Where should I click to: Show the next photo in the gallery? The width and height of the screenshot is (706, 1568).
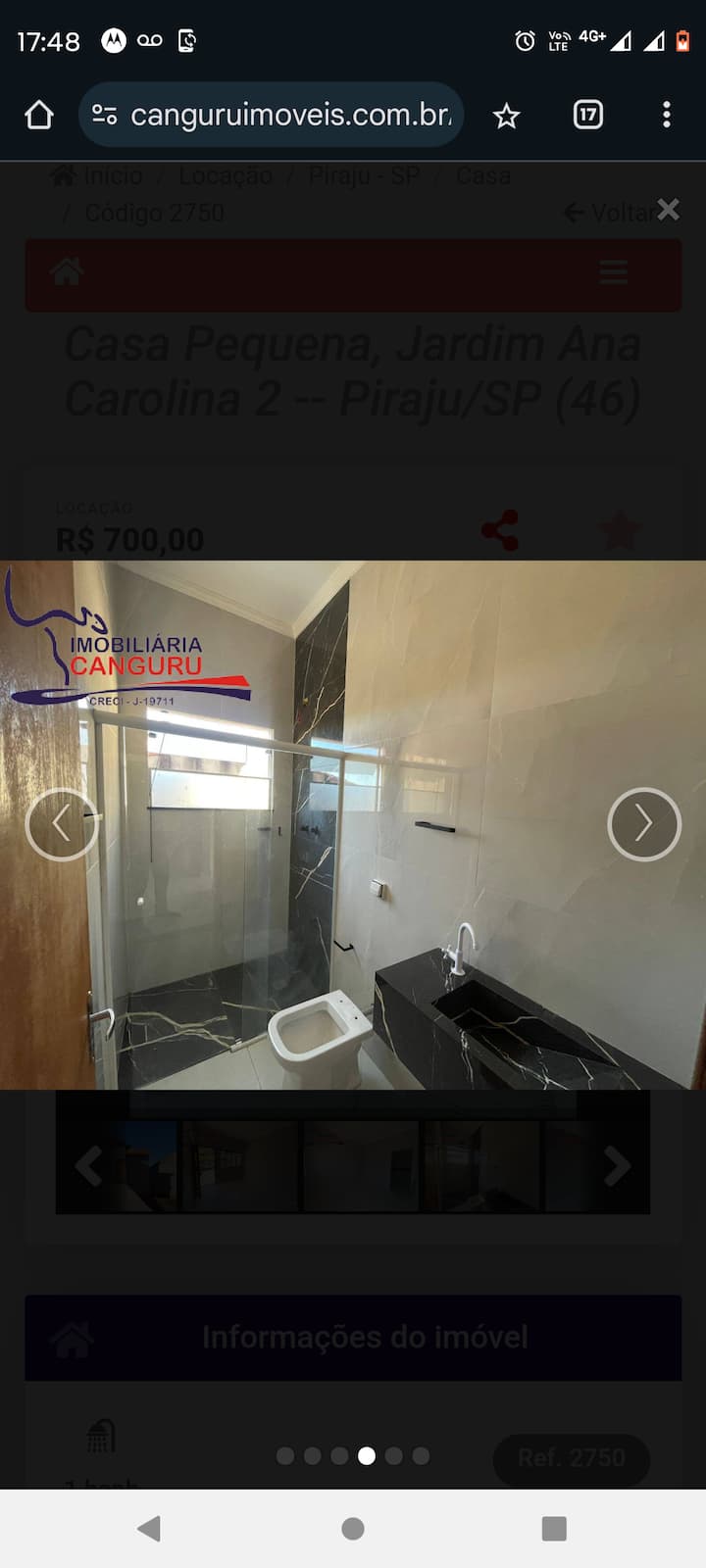643,824
